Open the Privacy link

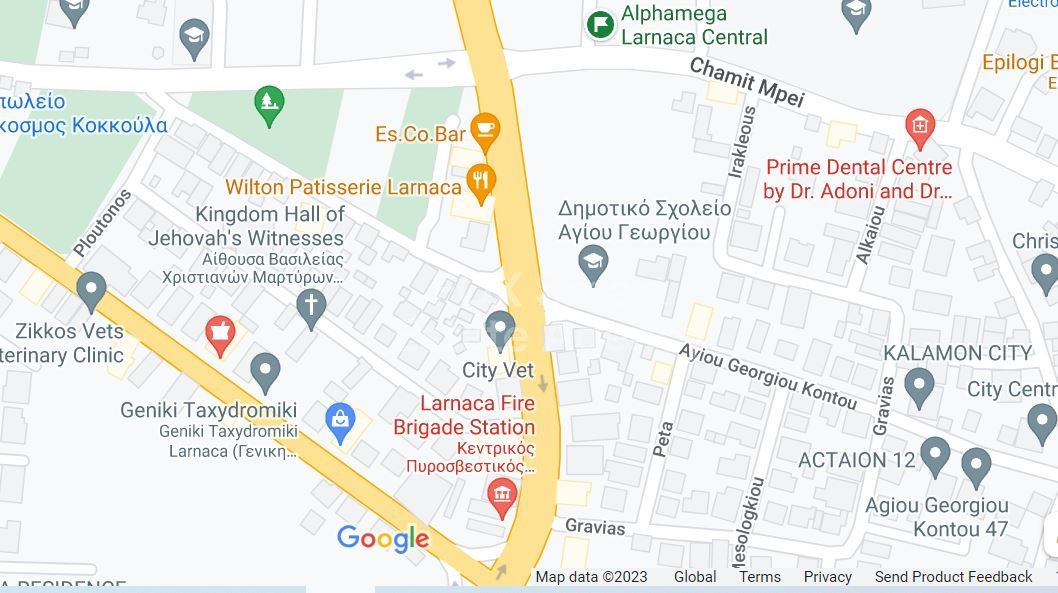click(827, 577)
